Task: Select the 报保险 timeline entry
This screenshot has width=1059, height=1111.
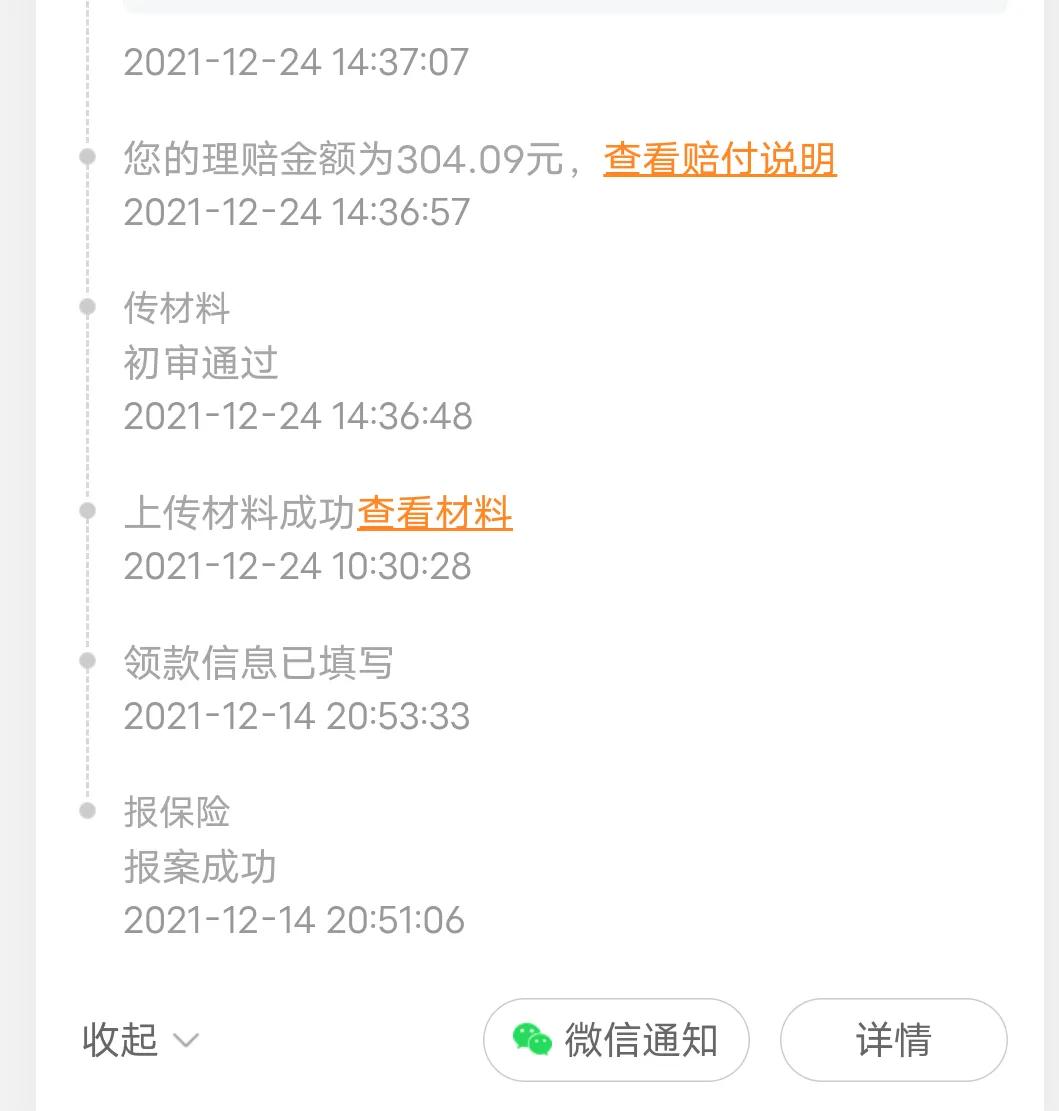Action: (177, 813)
